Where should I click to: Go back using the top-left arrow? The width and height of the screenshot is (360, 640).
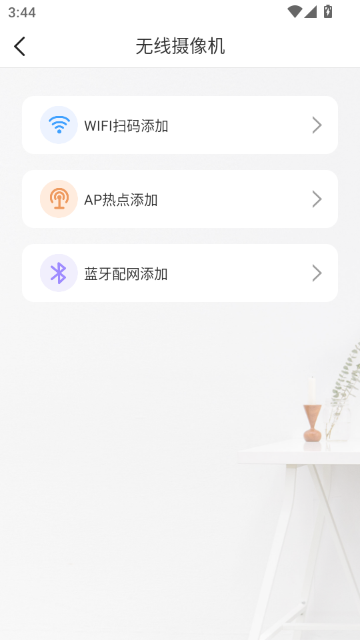click(x=20, y=46)
